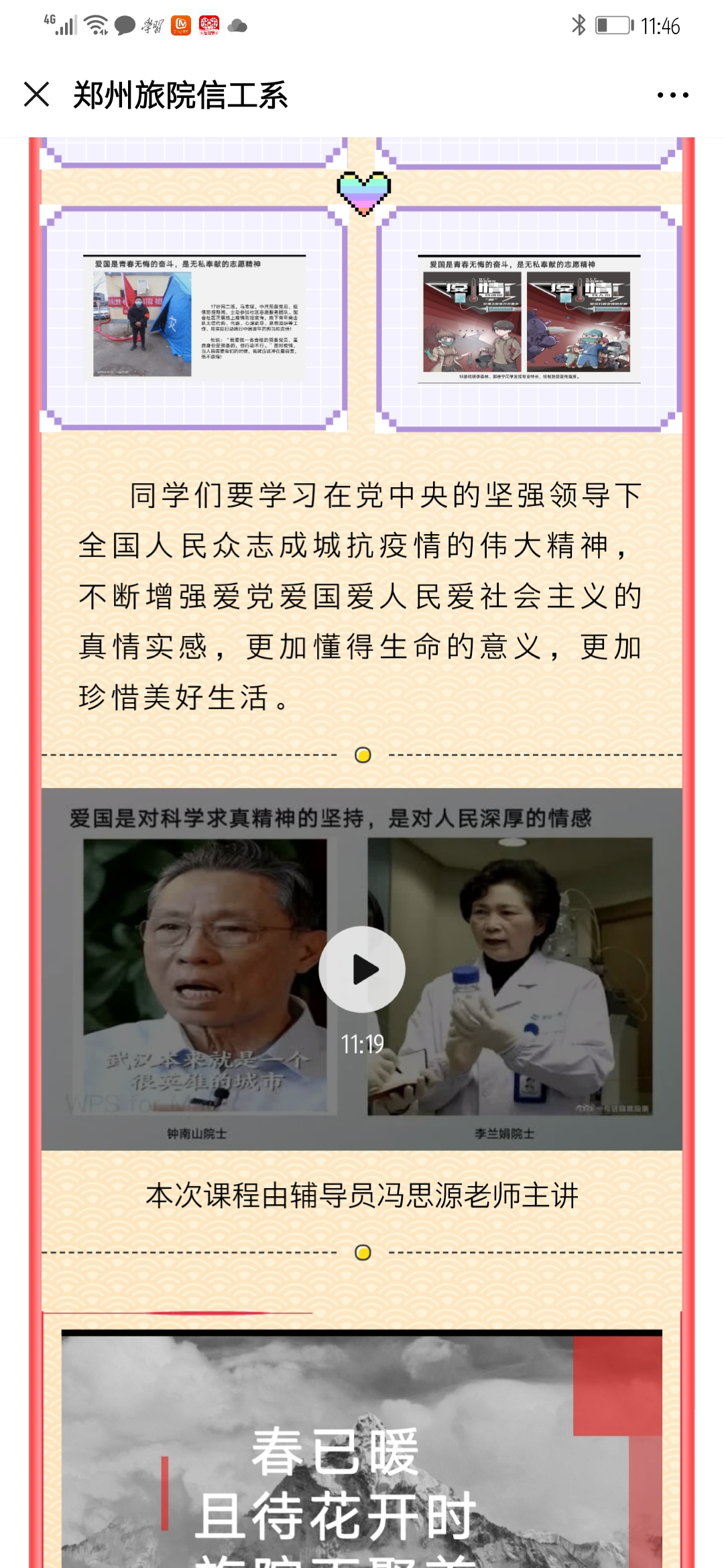Image resolution: width=724 pixels, height=1568 pixels.
Task: Open the three-dot overflow menu
Action: pyautogui.click(x=672, y=95)
